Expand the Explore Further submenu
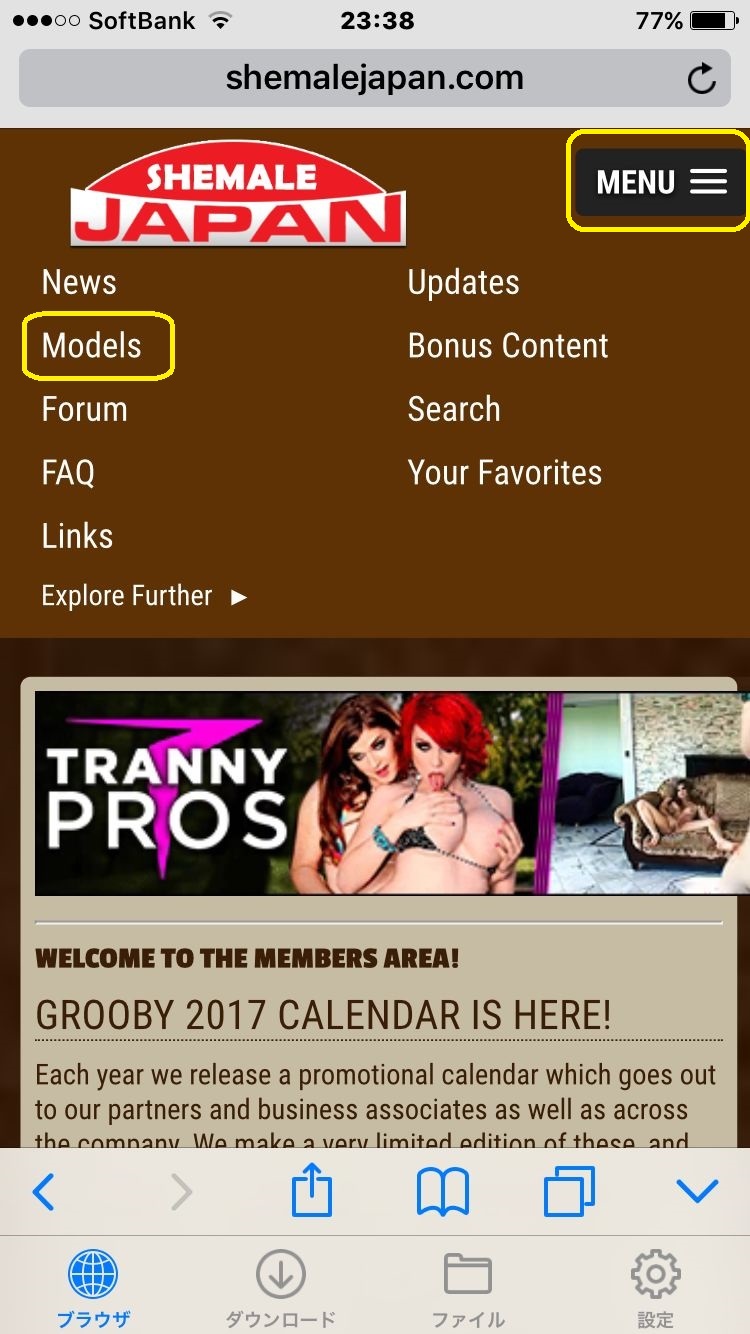The image size is (750, 1334). point(143,597)
